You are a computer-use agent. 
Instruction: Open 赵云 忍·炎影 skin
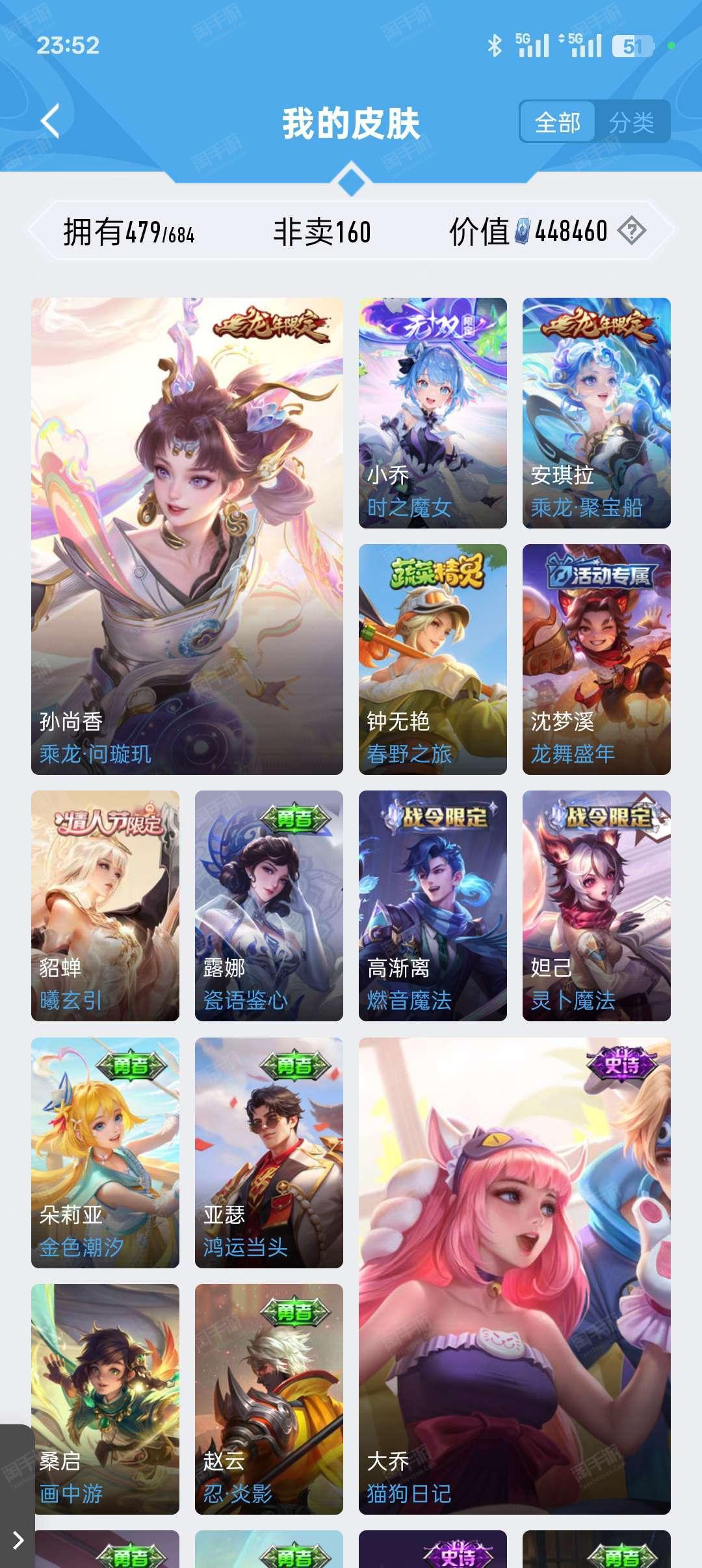(x=269, y=1399)
